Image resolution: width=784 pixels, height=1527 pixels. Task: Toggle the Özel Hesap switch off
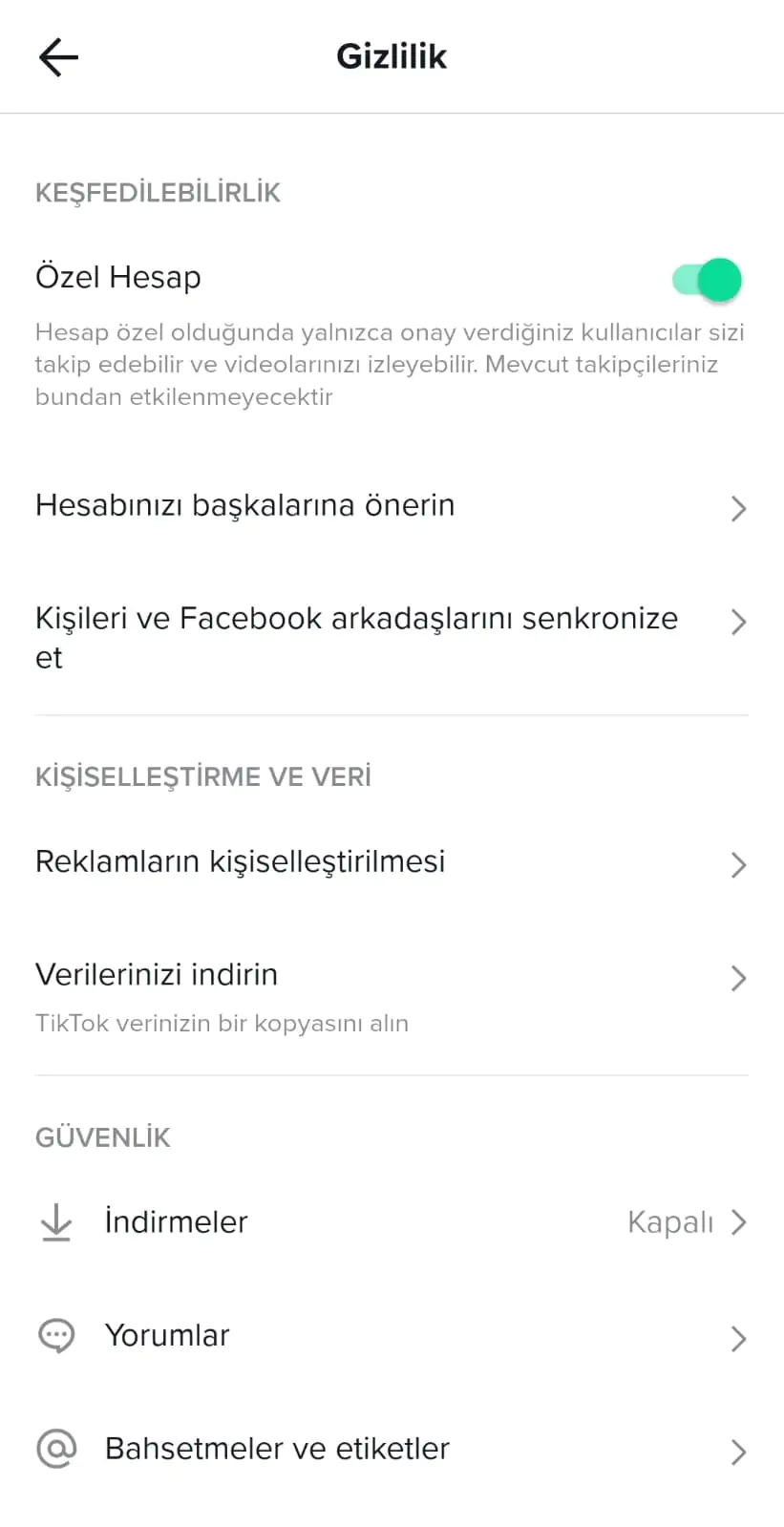(x=705, y=279)
